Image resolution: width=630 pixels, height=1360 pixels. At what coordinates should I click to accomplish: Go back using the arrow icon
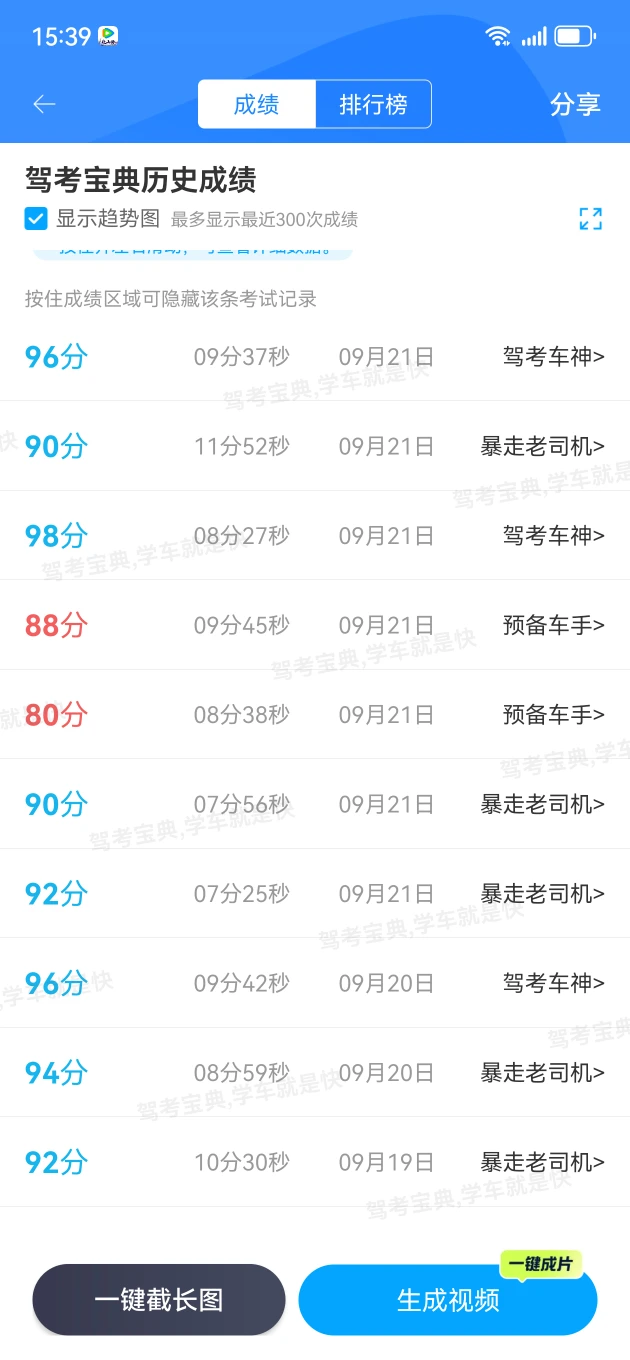tap(44, 104)
